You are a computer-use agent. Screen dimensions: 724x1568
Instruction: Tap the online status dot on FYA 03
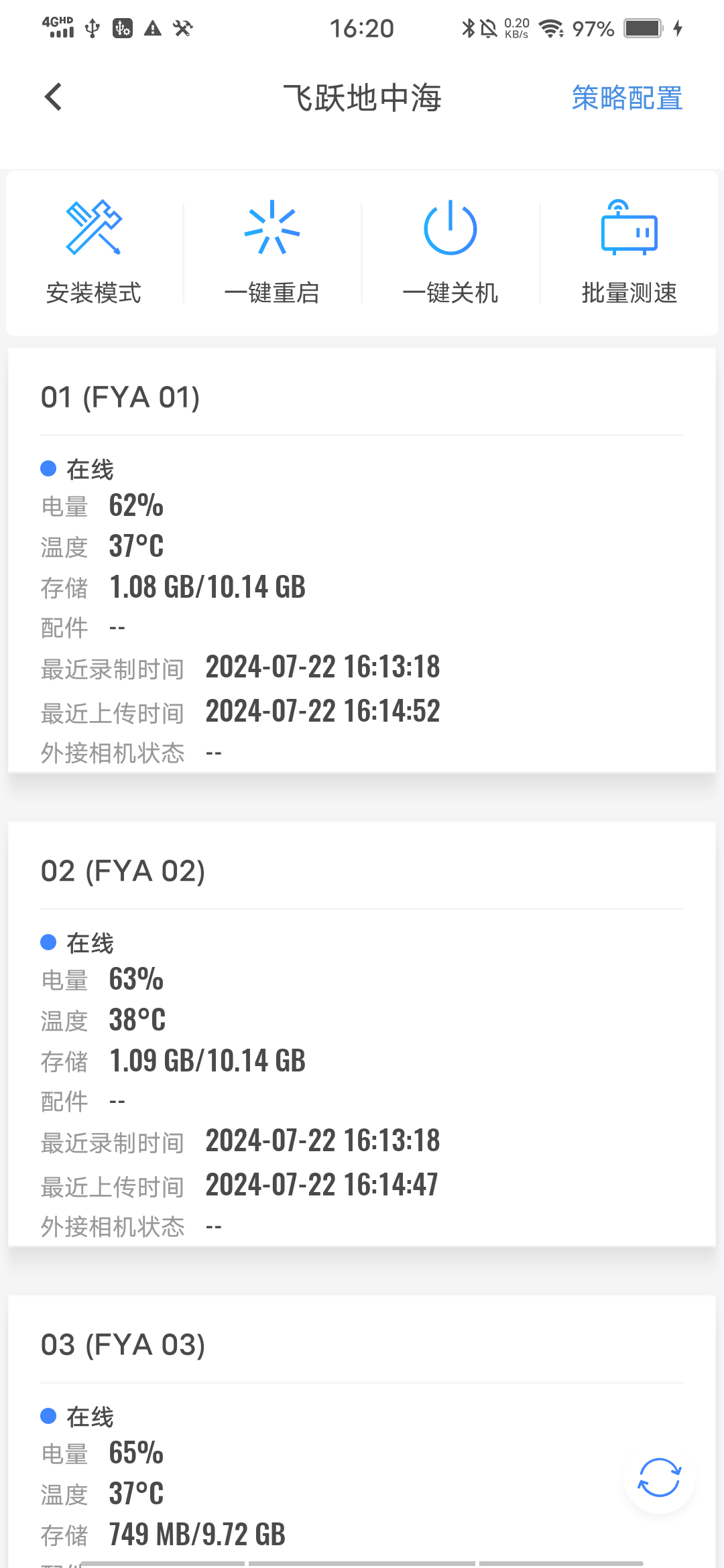pos(47,1416)
